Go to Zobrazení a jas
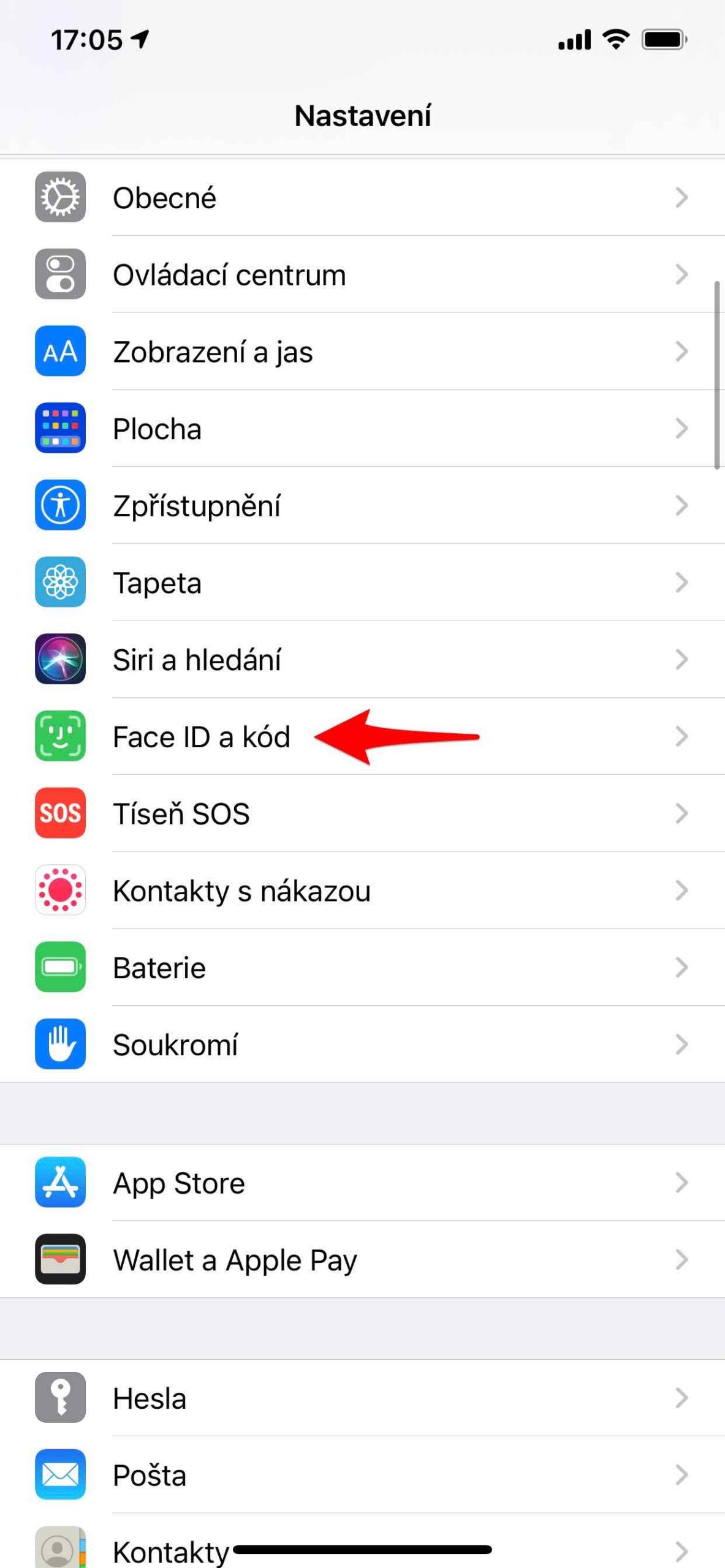The image size is (725, 1568). point(362,352)
